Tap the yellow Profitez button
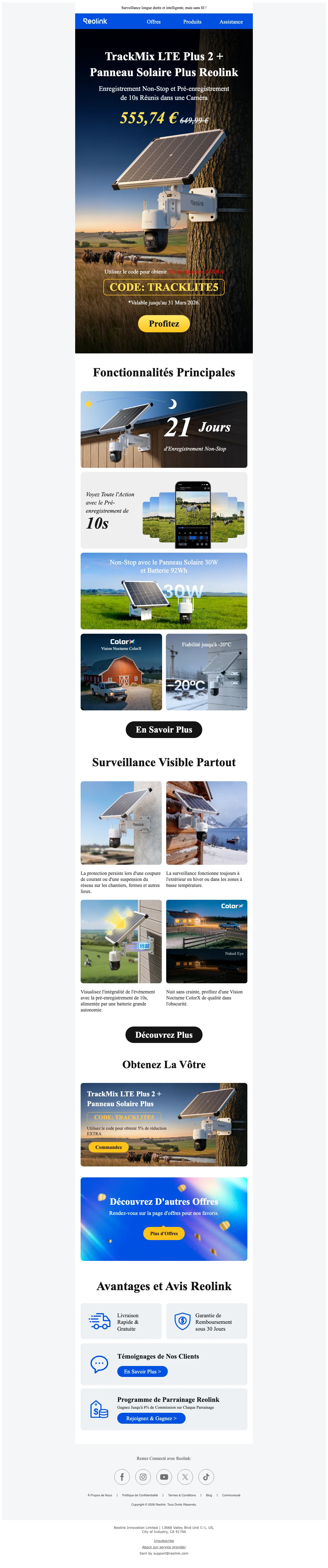Screen dimensions: 328x1568 point(164,324)
